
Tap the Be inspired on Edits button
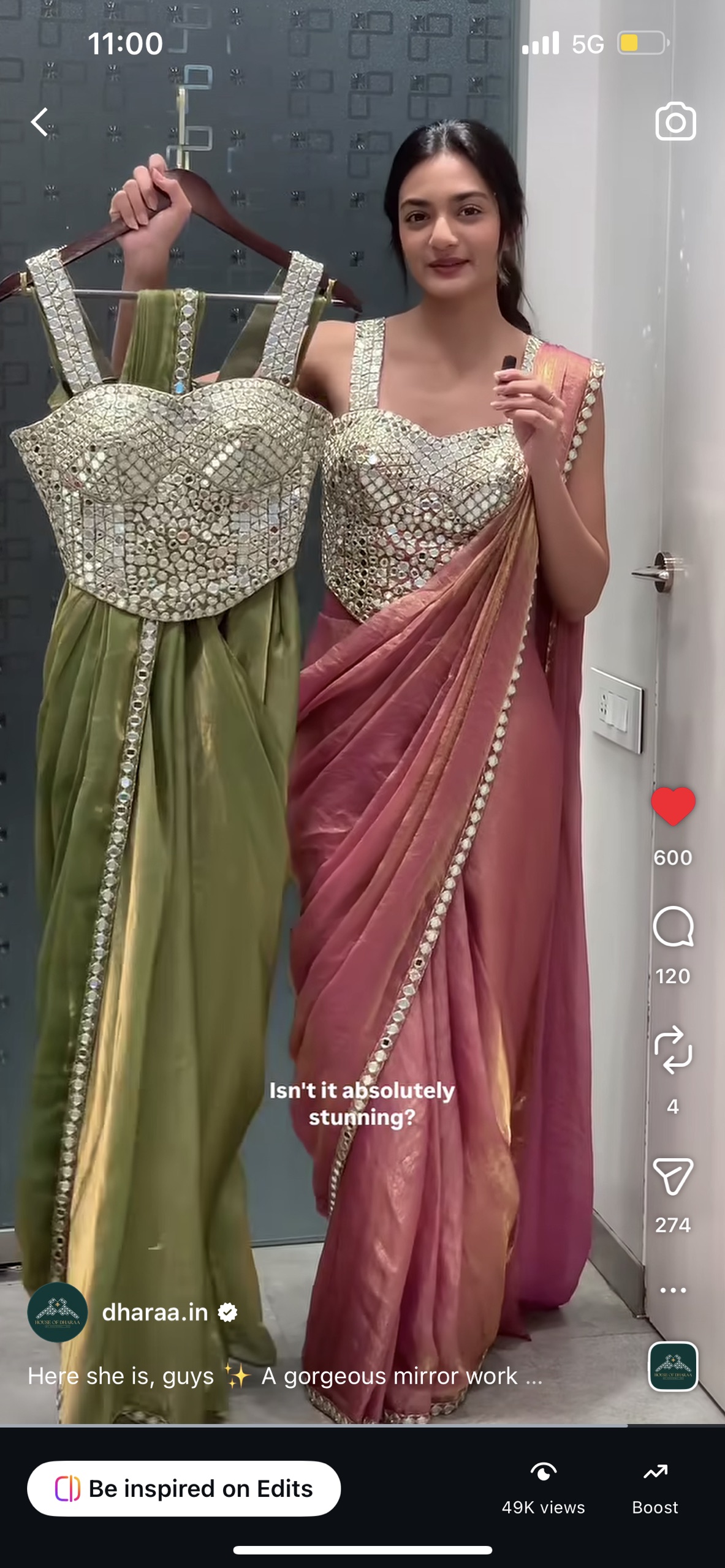184,1488
